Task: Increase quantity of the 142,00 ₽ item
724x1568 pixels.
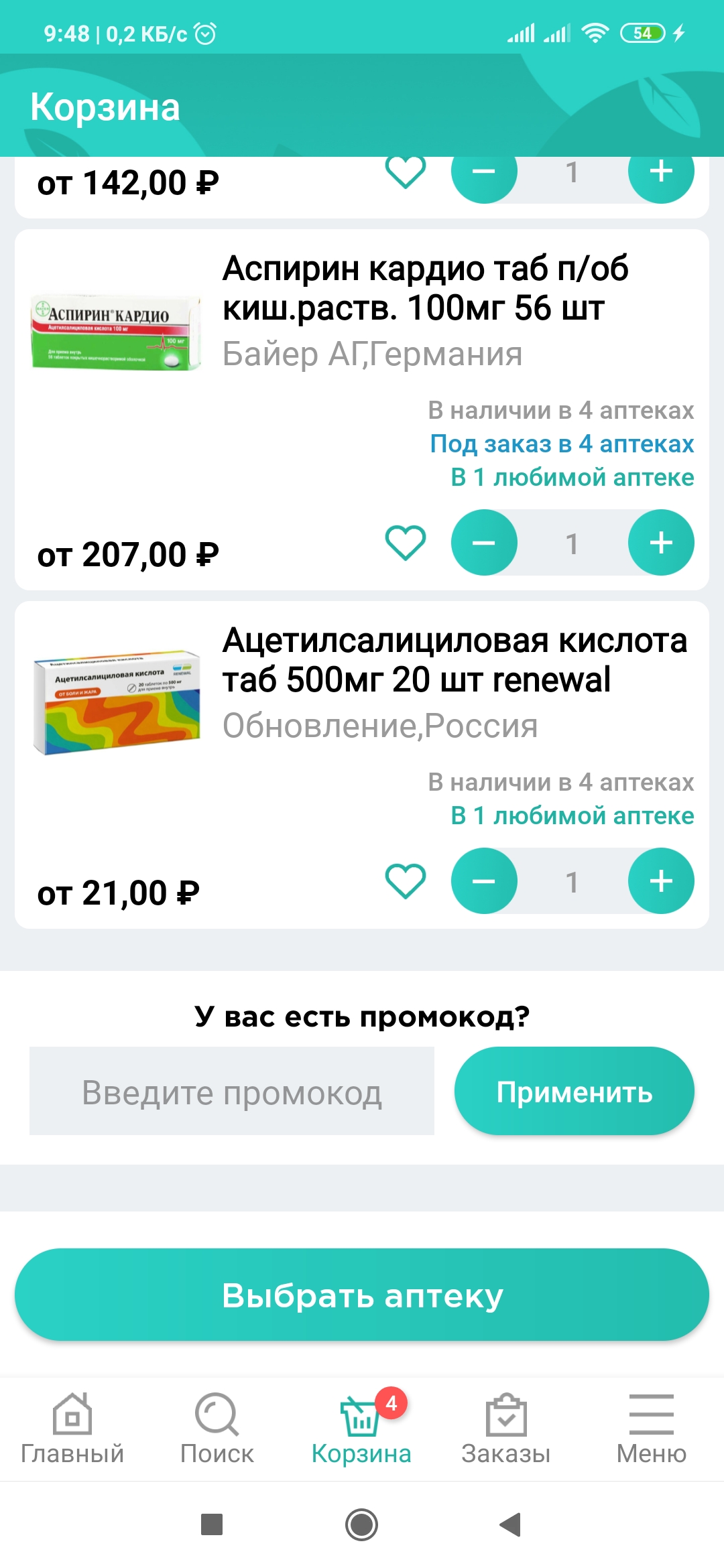Action: (x=661, y=173)
